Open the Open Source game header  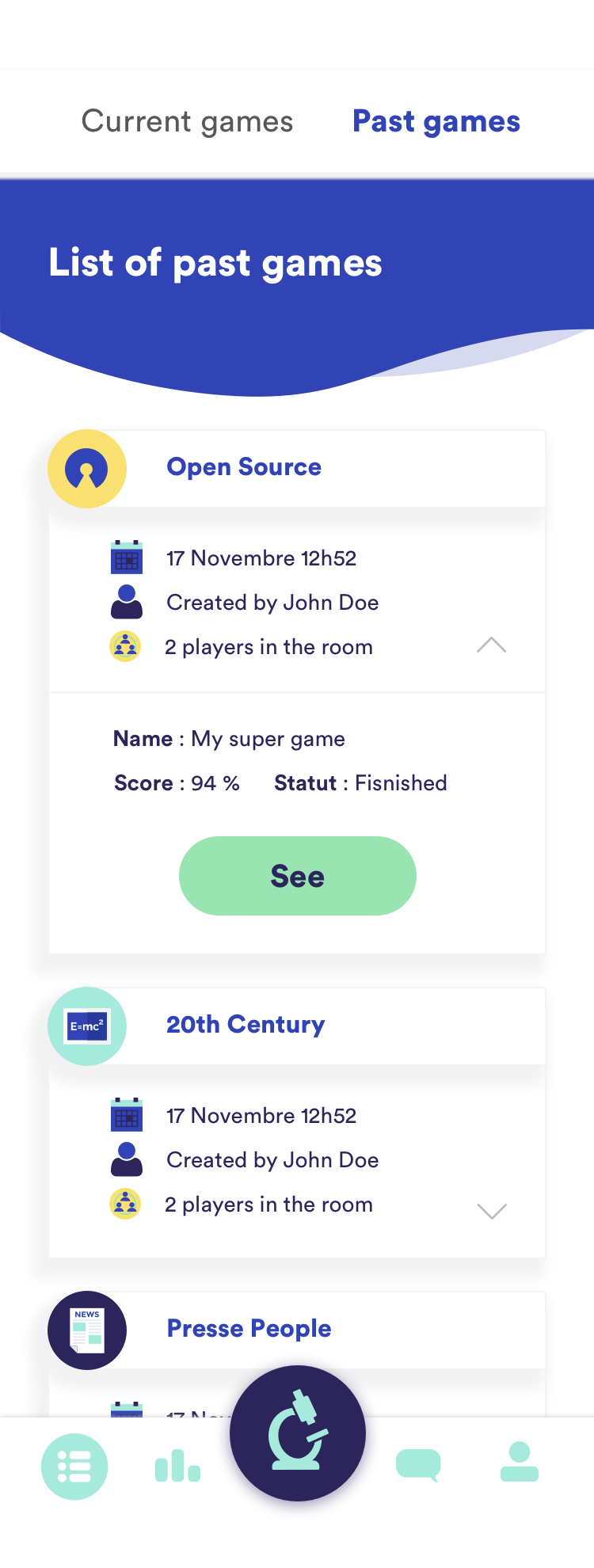[244, 467]
